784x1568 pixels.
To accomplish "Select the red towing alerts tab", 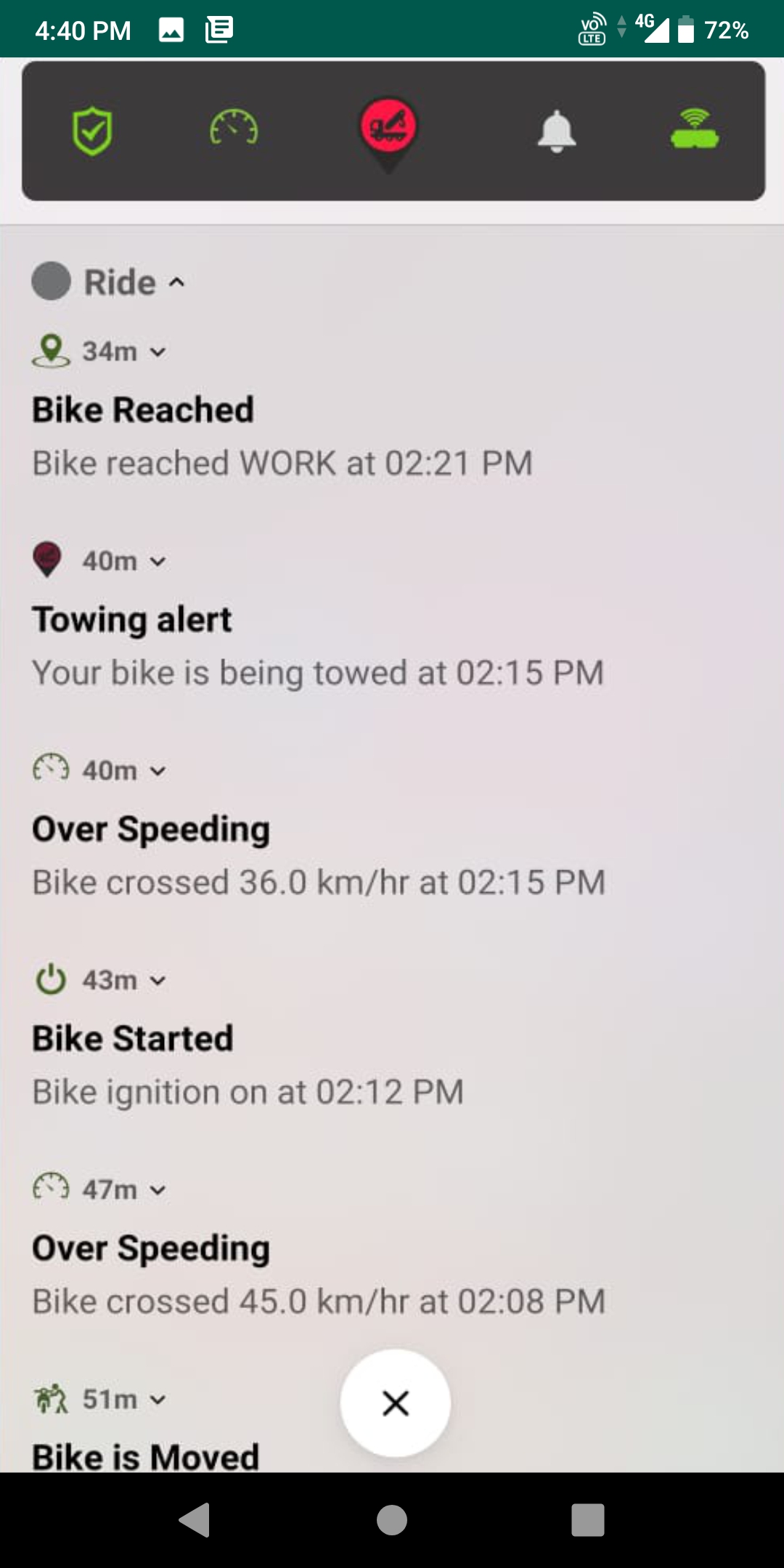I will [x=388, y=128].
